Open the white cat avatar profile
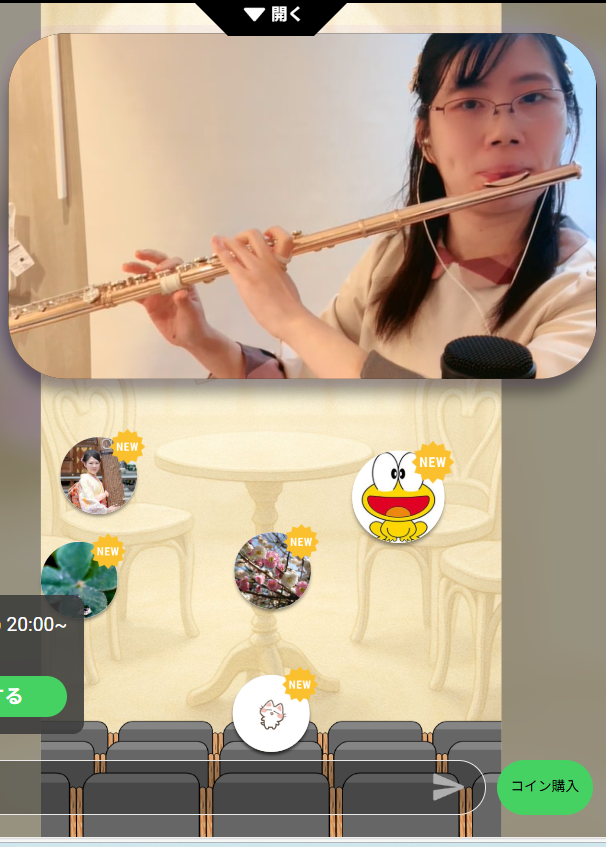Viewport: 606px width, 847px height. pos(271,713)
